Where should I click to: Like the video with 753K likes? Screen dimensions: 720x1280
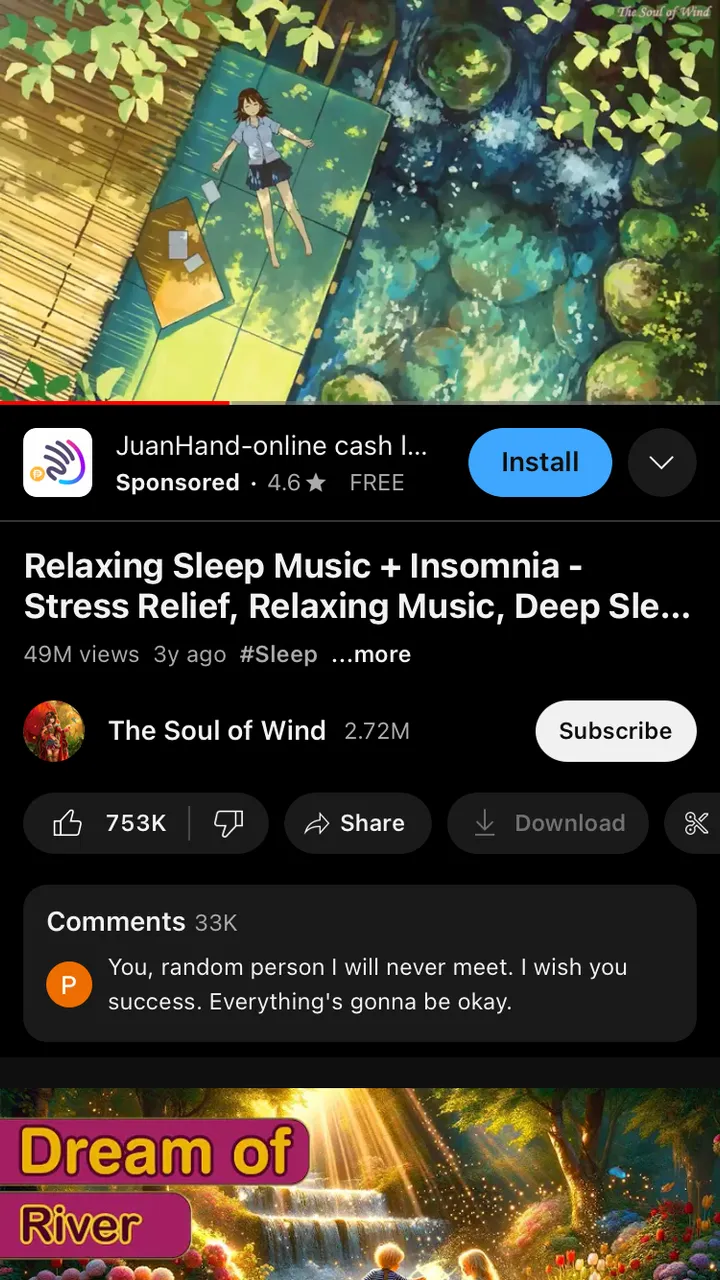coord(106,823)
